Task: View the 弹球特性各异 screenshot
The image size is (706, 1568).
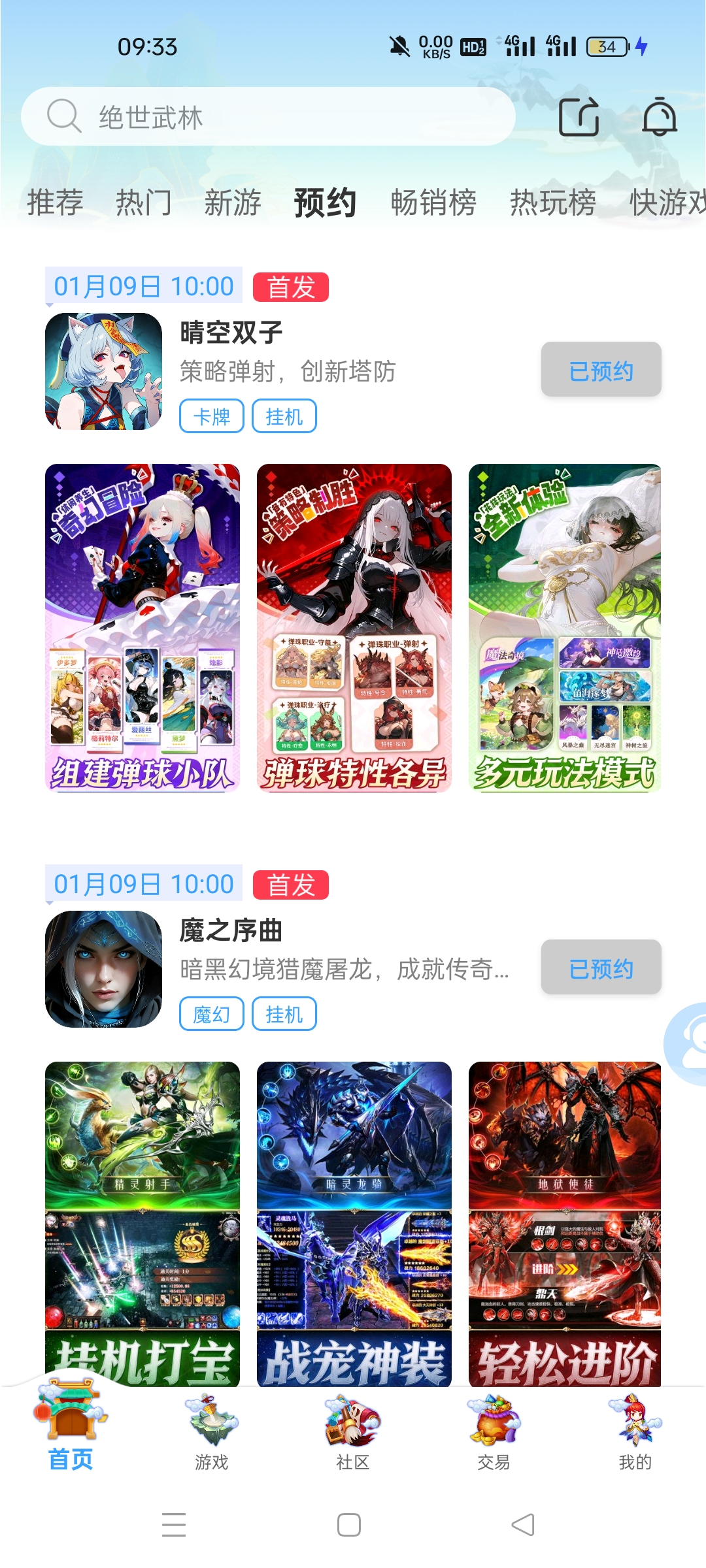Action: pyautogui.click(x=354, y=628)
